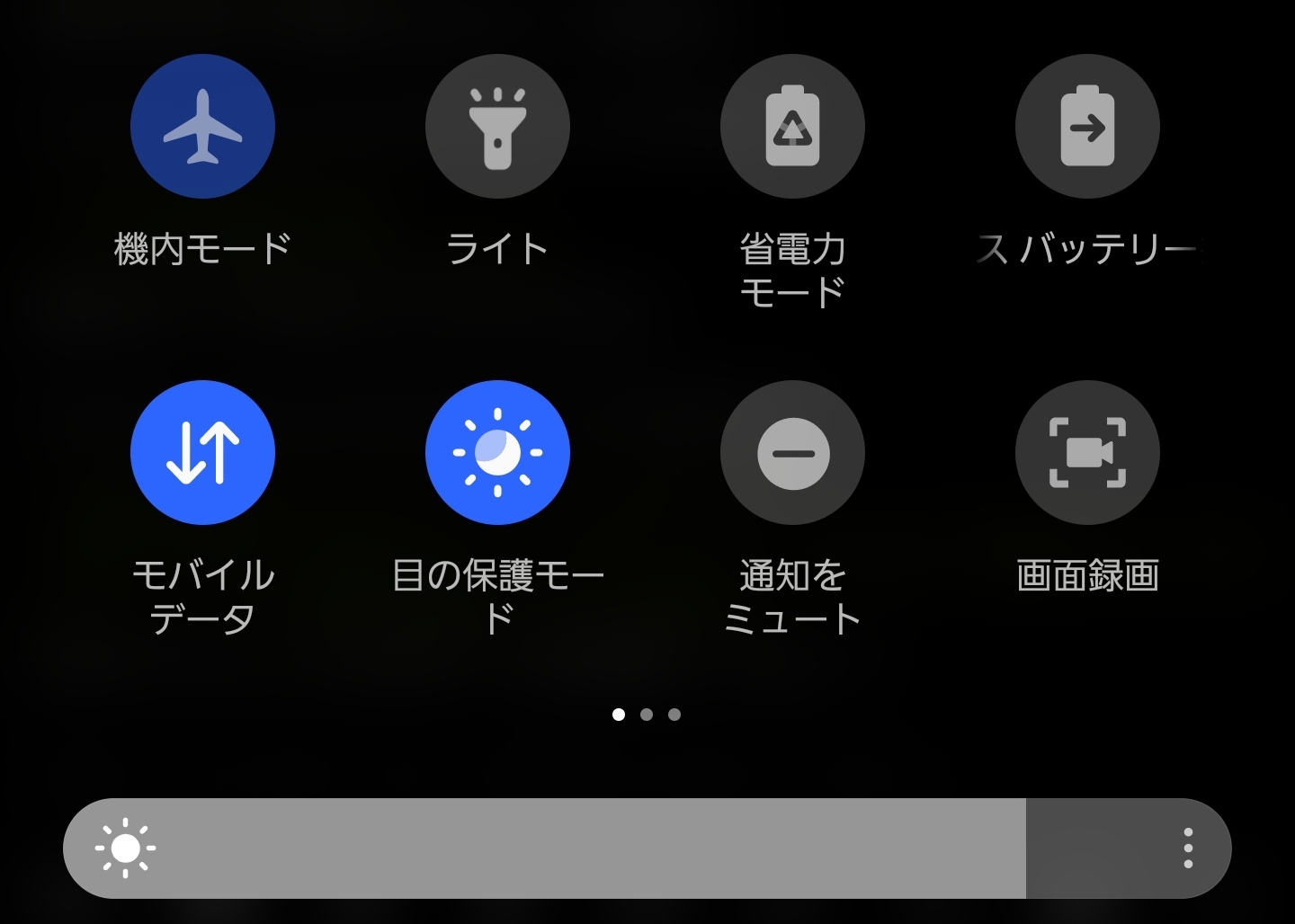1295x924 pixels.
Task: Turn on the flashlight (ライト)
Action: [x=497, y=127]
